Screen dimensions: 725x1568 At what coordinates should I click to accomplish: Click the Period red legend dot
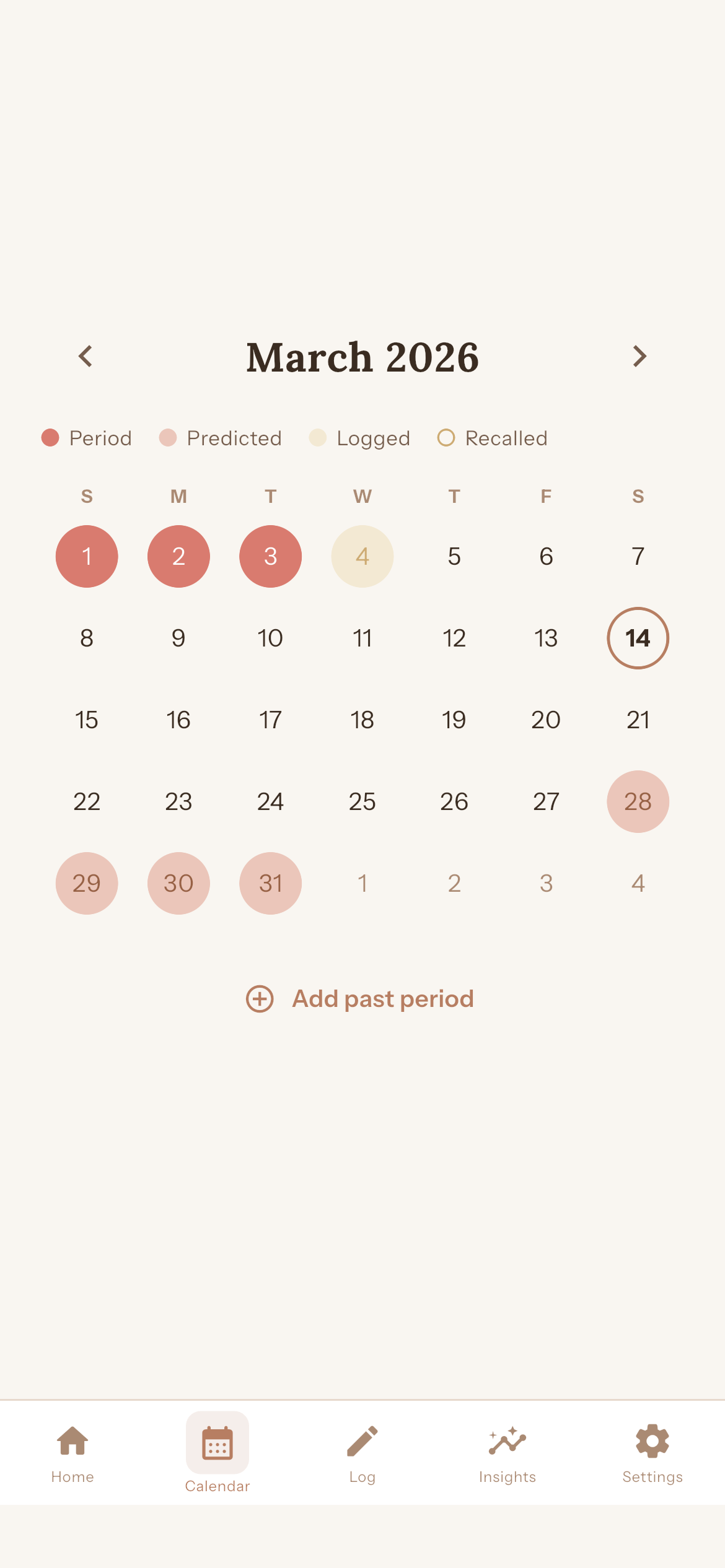click(50, 438)
